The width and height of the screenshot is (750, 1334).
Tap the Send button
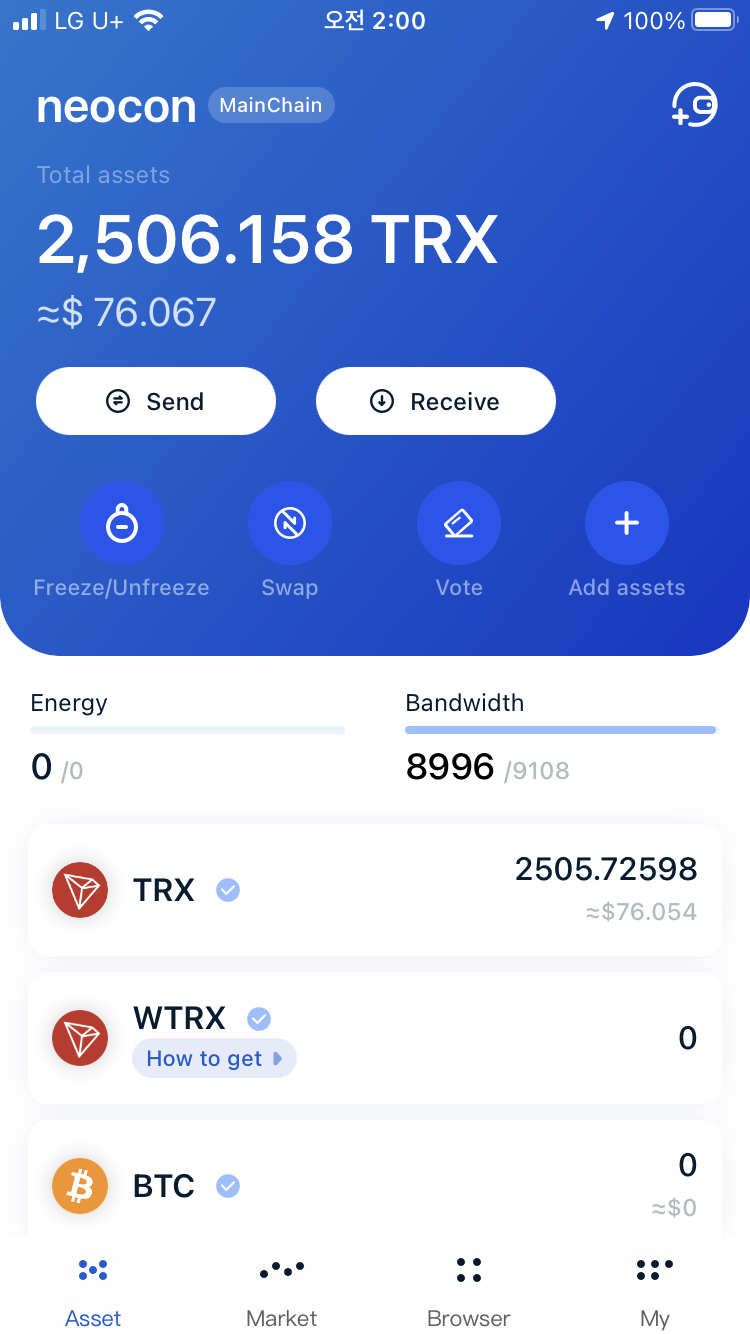pyautogui.click(x=156, y=401)
